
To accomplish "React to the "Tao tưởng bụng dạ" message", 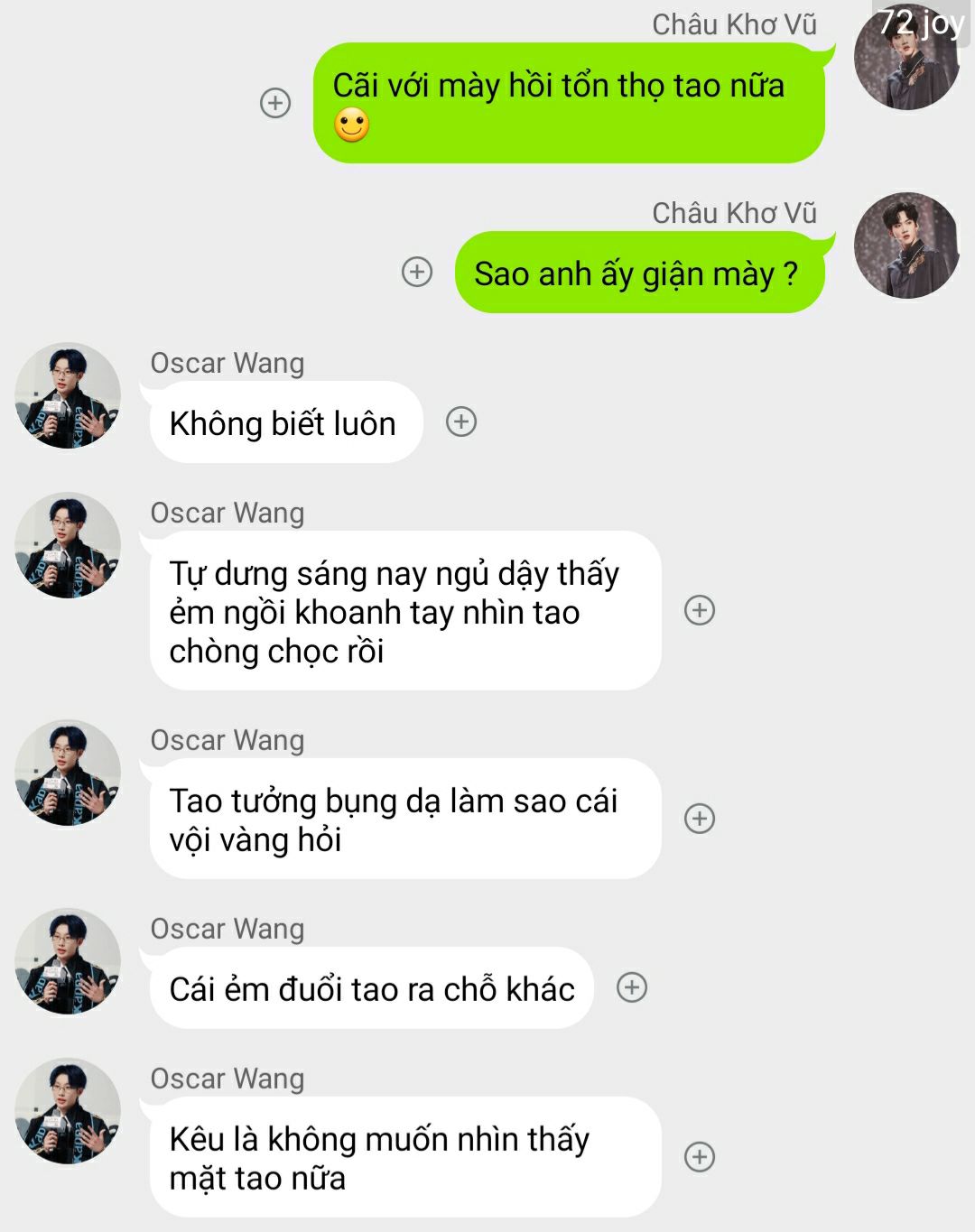I will [700, 819].
